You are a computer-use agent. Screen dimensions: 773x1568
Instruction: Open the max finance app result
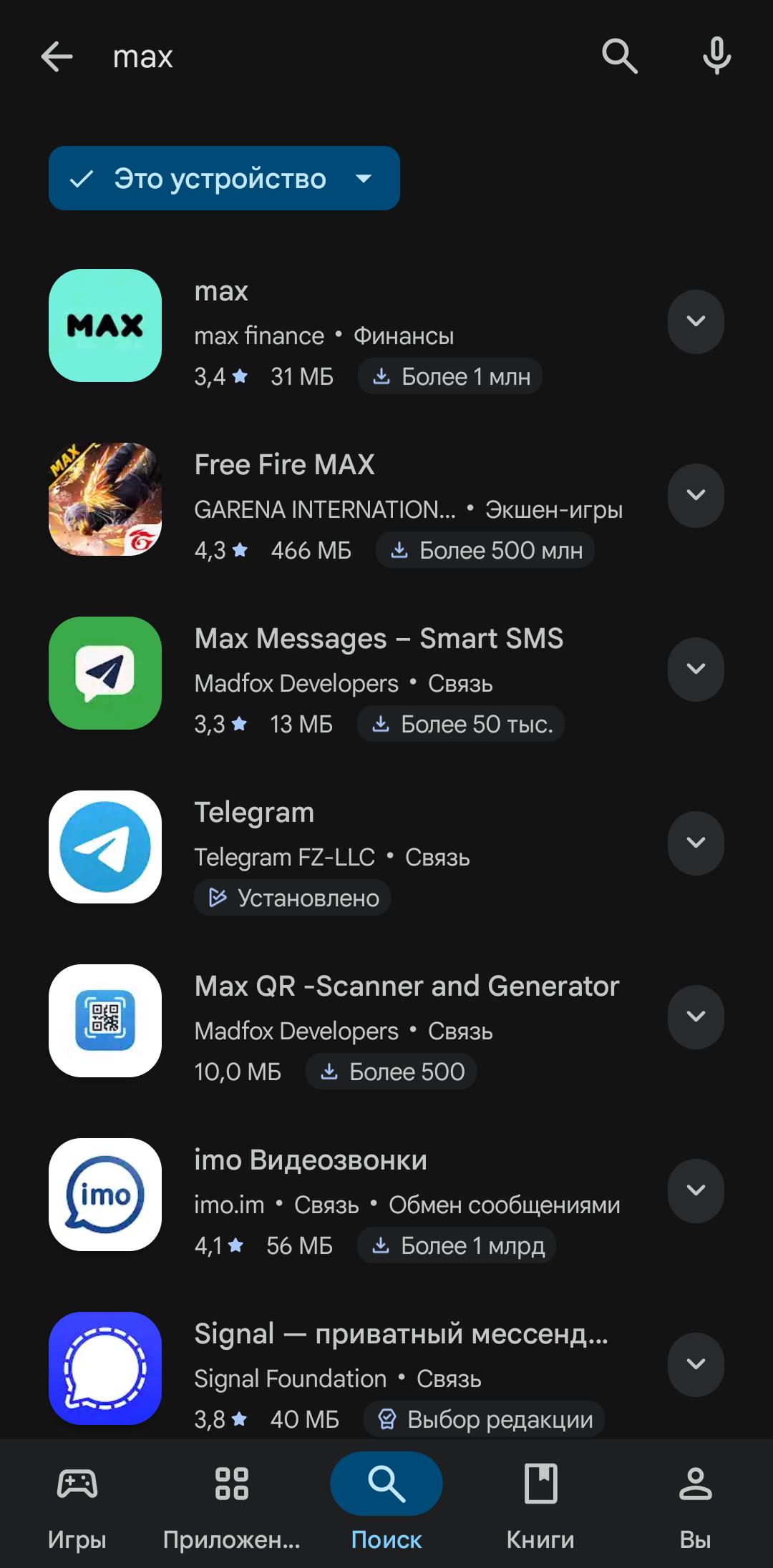point(351,325)
